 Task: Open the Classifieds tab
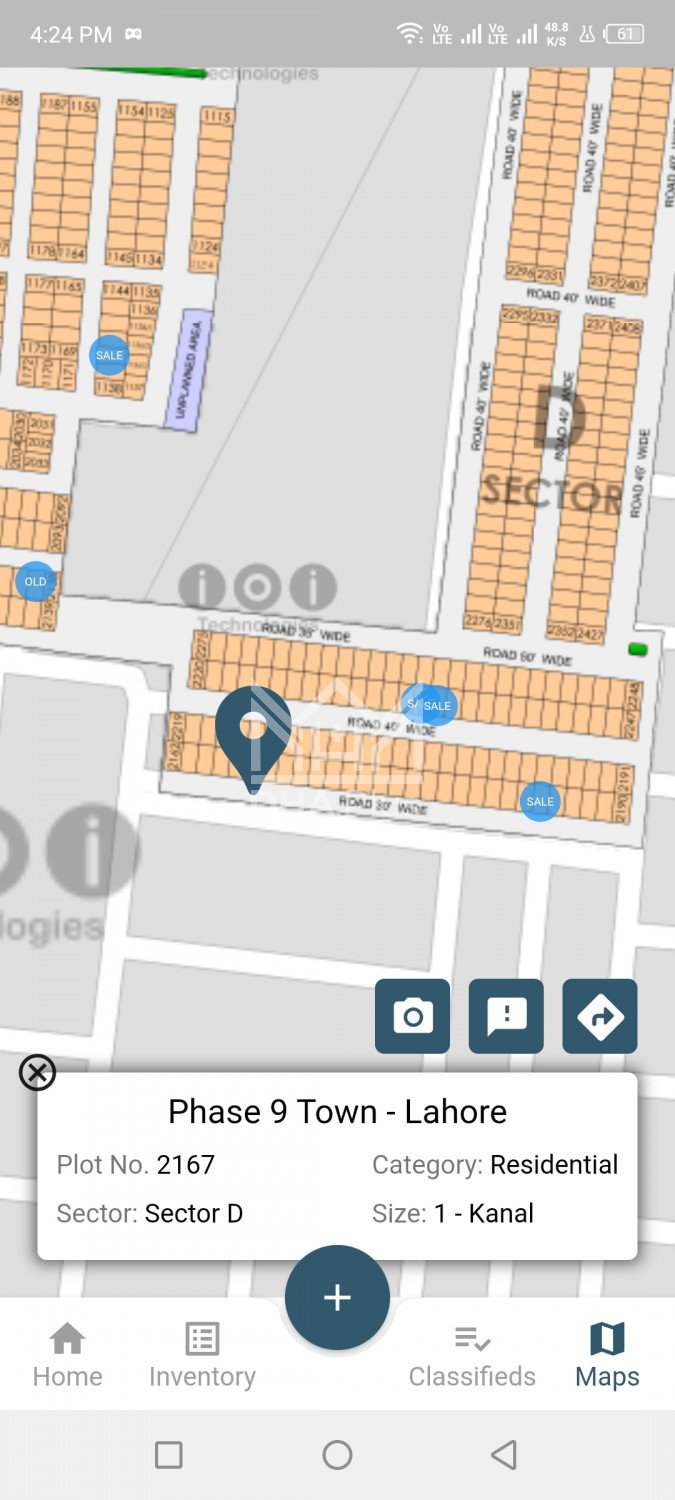pyautogui.click(x=472, y=1355)
